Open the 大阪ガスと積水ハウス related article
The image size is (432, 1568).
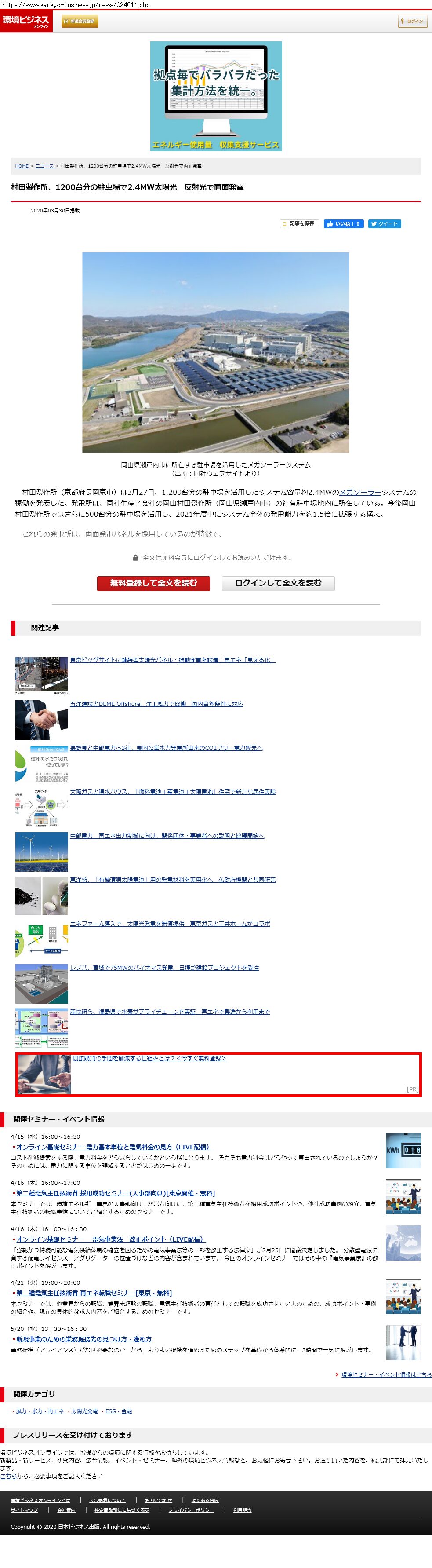click(173, 792)
